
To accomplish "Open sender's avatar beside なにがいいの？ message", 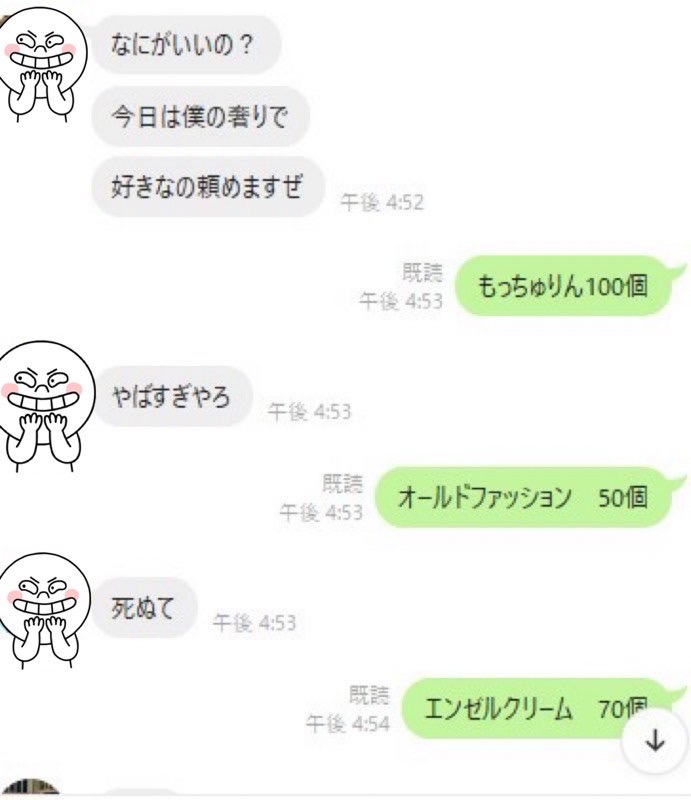I will (x=42, y=55).
